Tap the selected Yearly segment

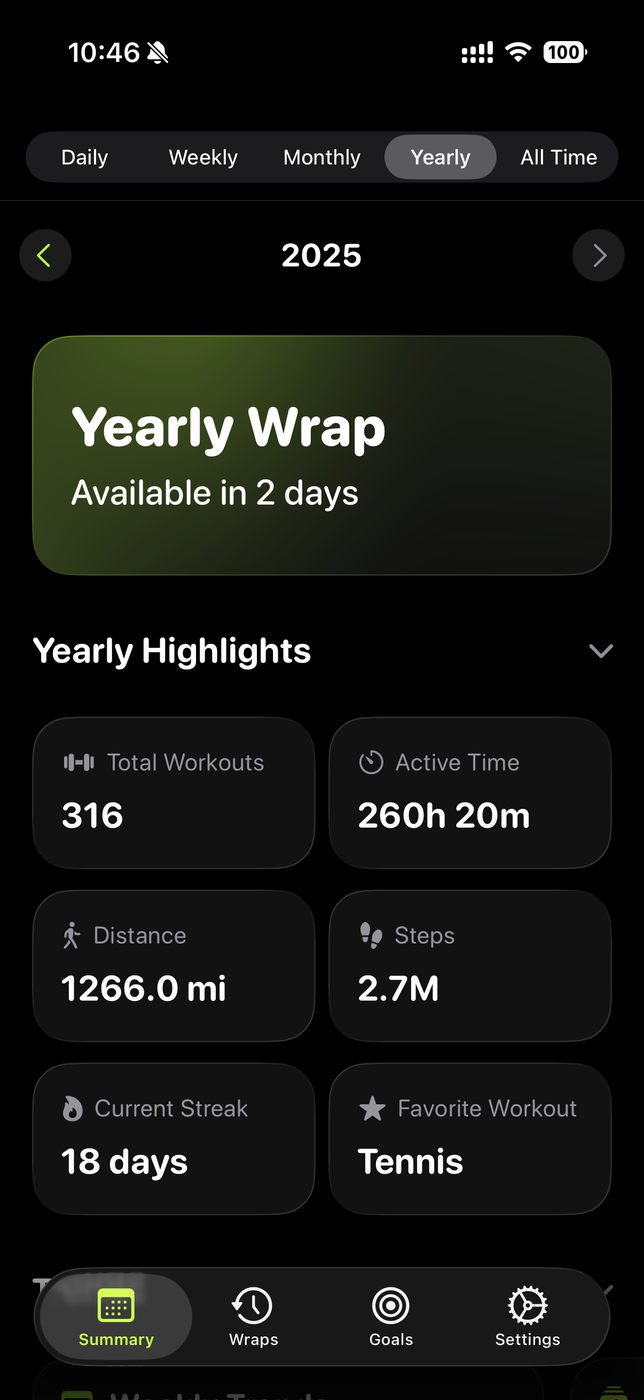[440, 157]
